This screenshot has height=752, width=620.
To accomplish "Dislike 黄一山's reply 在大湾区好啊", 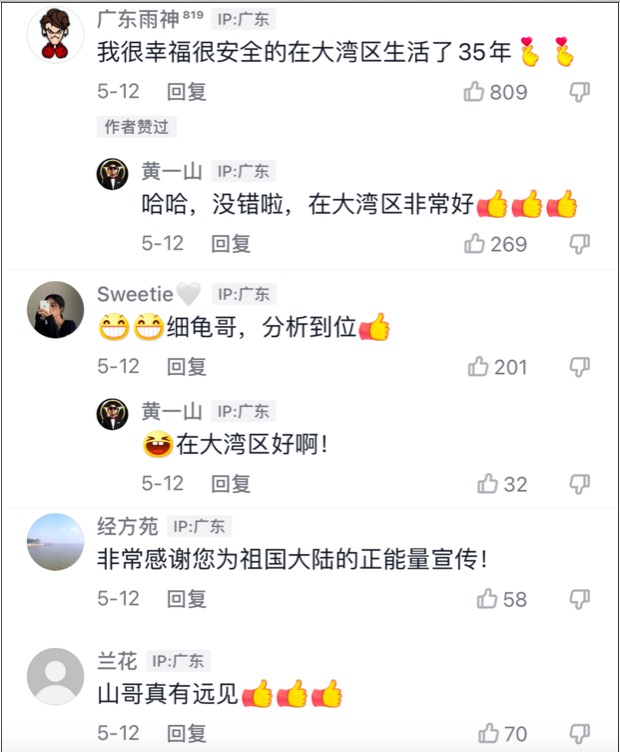I will point(580,484).
